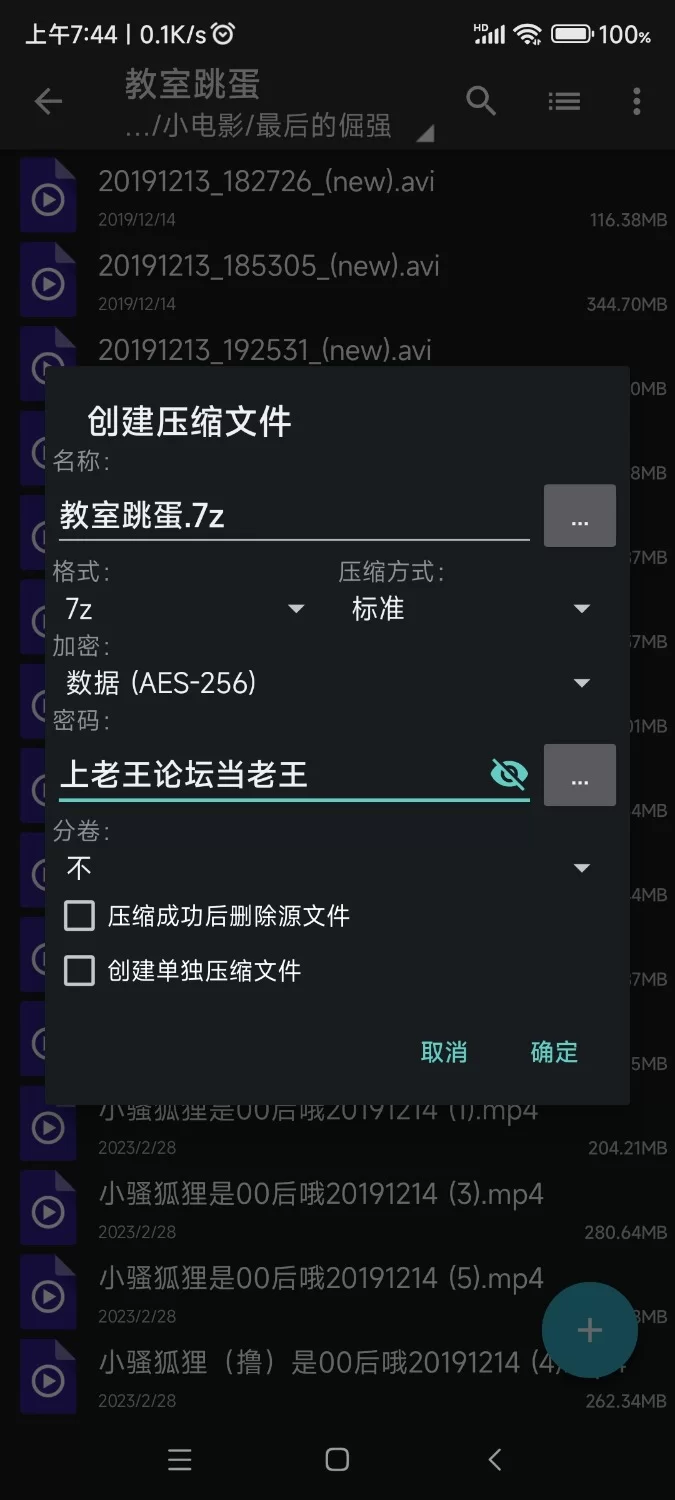Expand the 格式 format dropdown
This screenshot has width=675, height=1500.
point(185,608)
